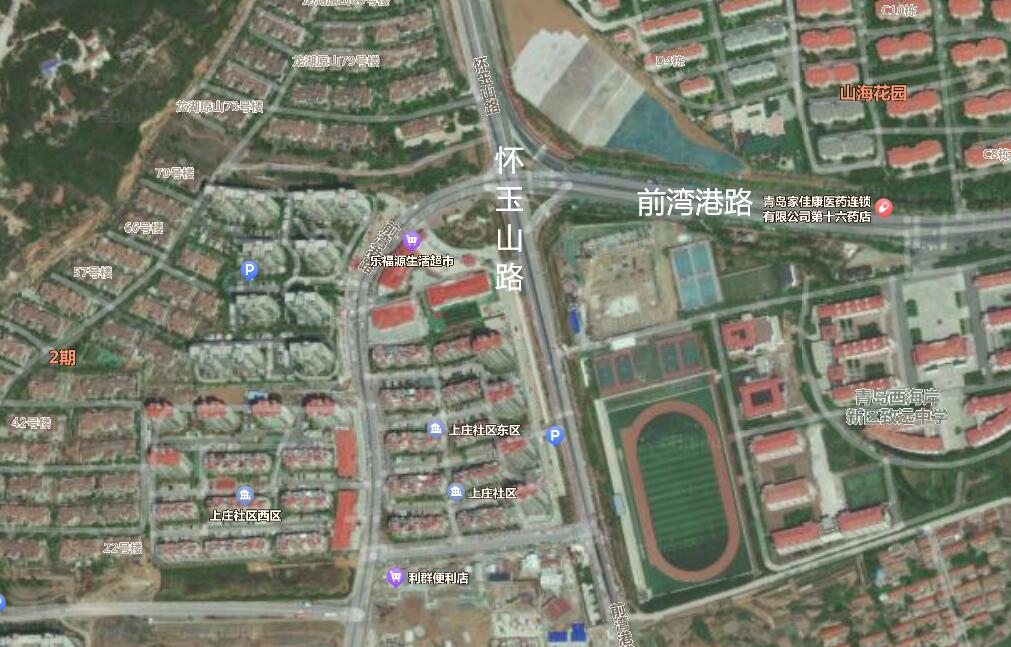
Task: Open the parking marker beside 上庄社区东区
Action: pyautogui.click(x=555, y=435)
